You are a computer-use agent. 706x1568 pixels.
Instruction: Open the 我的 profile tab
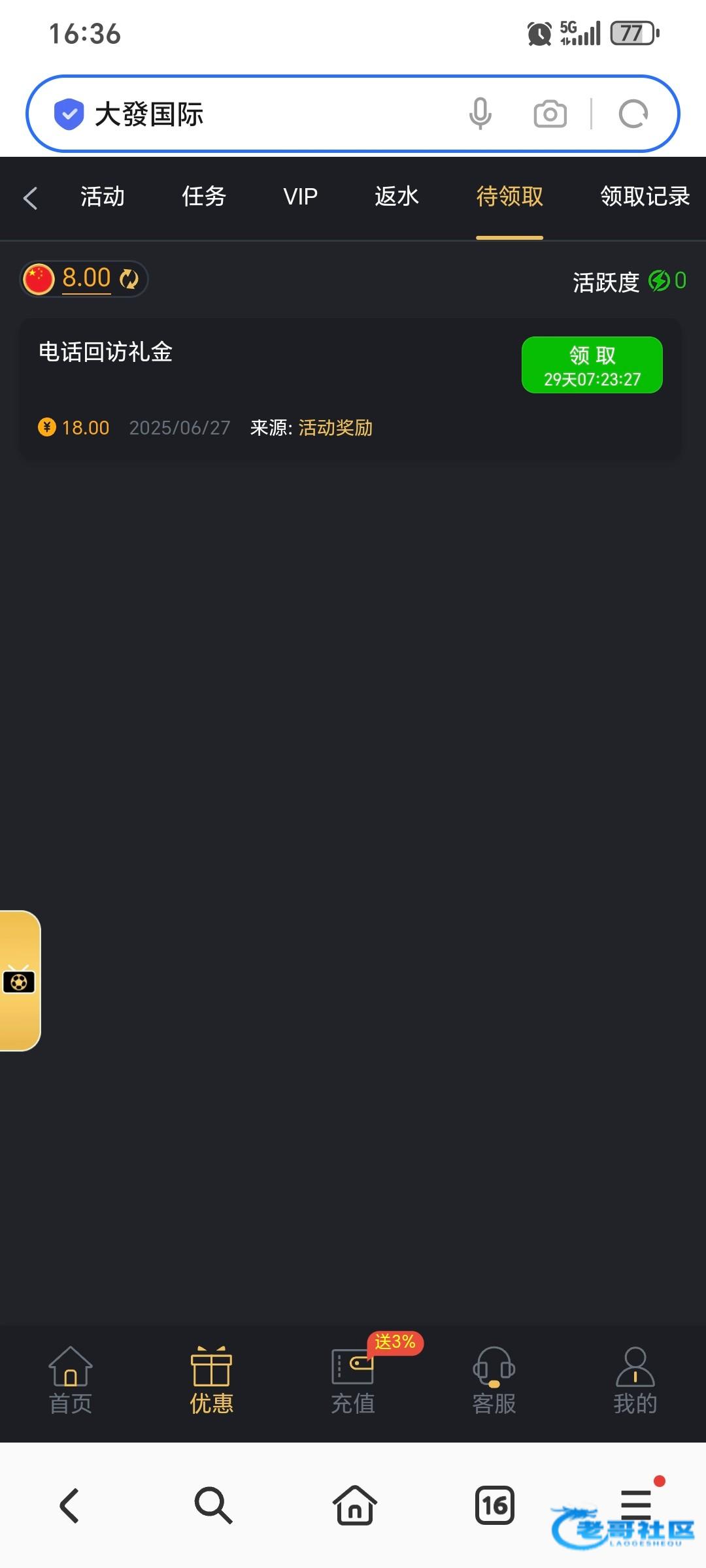click(635, 1380)
